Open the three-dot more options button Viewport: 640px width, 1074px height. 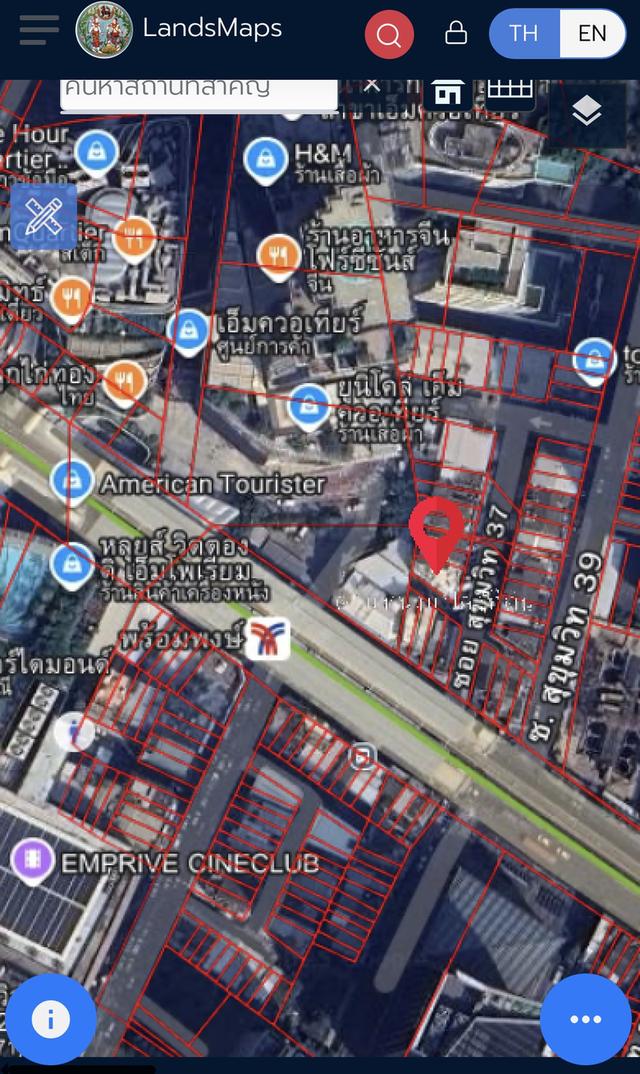coord(585,1019)
